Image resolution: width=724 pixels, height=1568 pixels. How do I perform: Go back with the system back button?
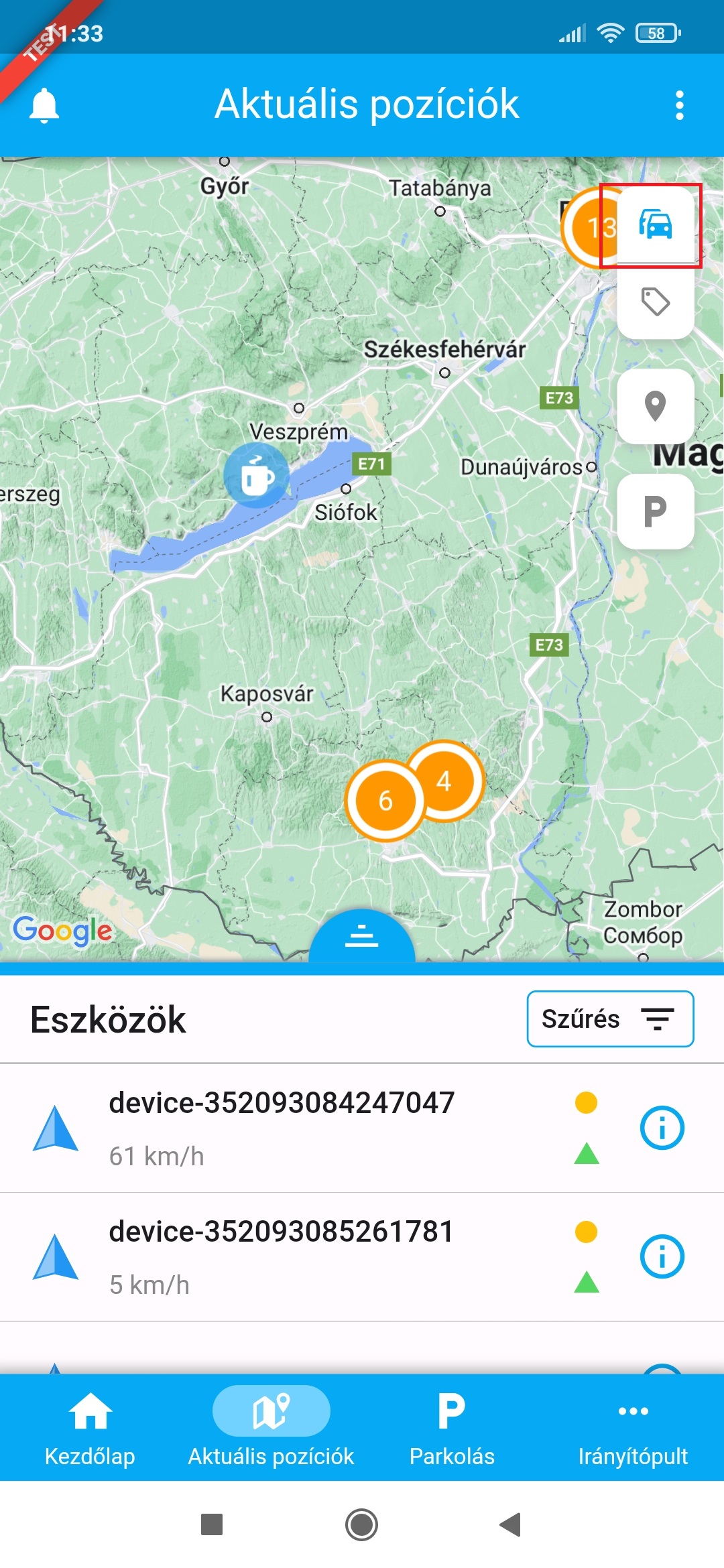coord(511,1524)
